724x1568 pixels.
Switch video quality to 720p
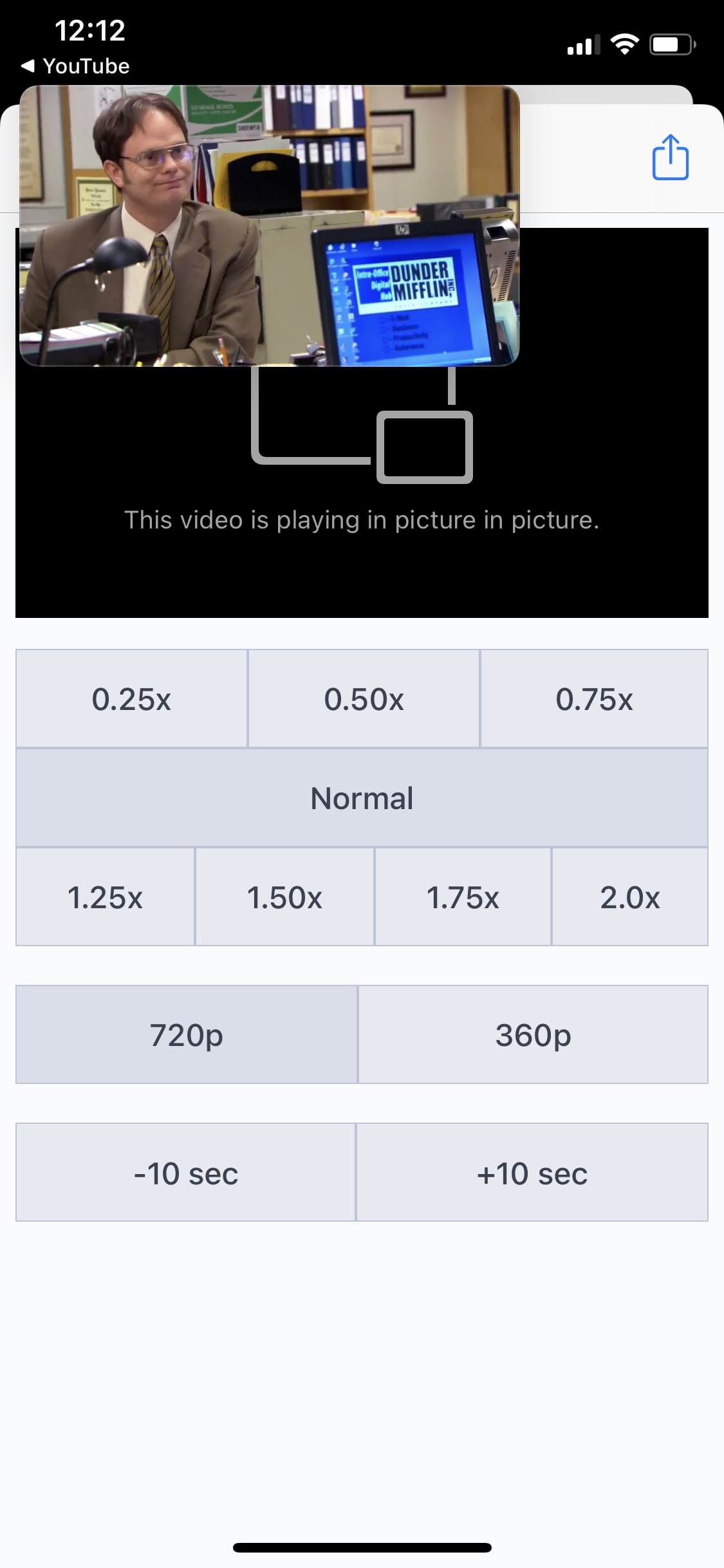185,1035
